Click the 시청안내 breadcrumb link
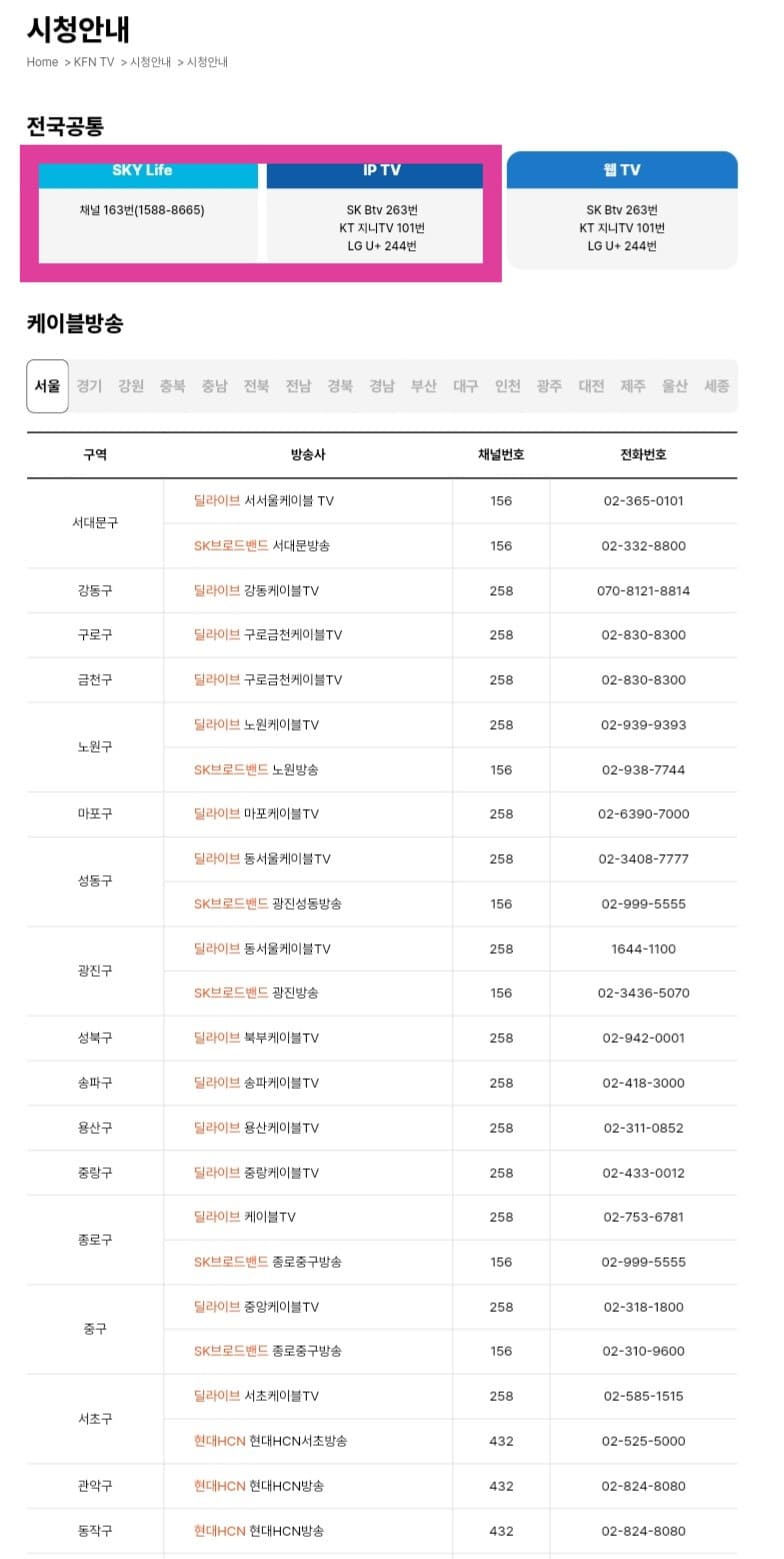The image size is (784, 1559). 145,62
